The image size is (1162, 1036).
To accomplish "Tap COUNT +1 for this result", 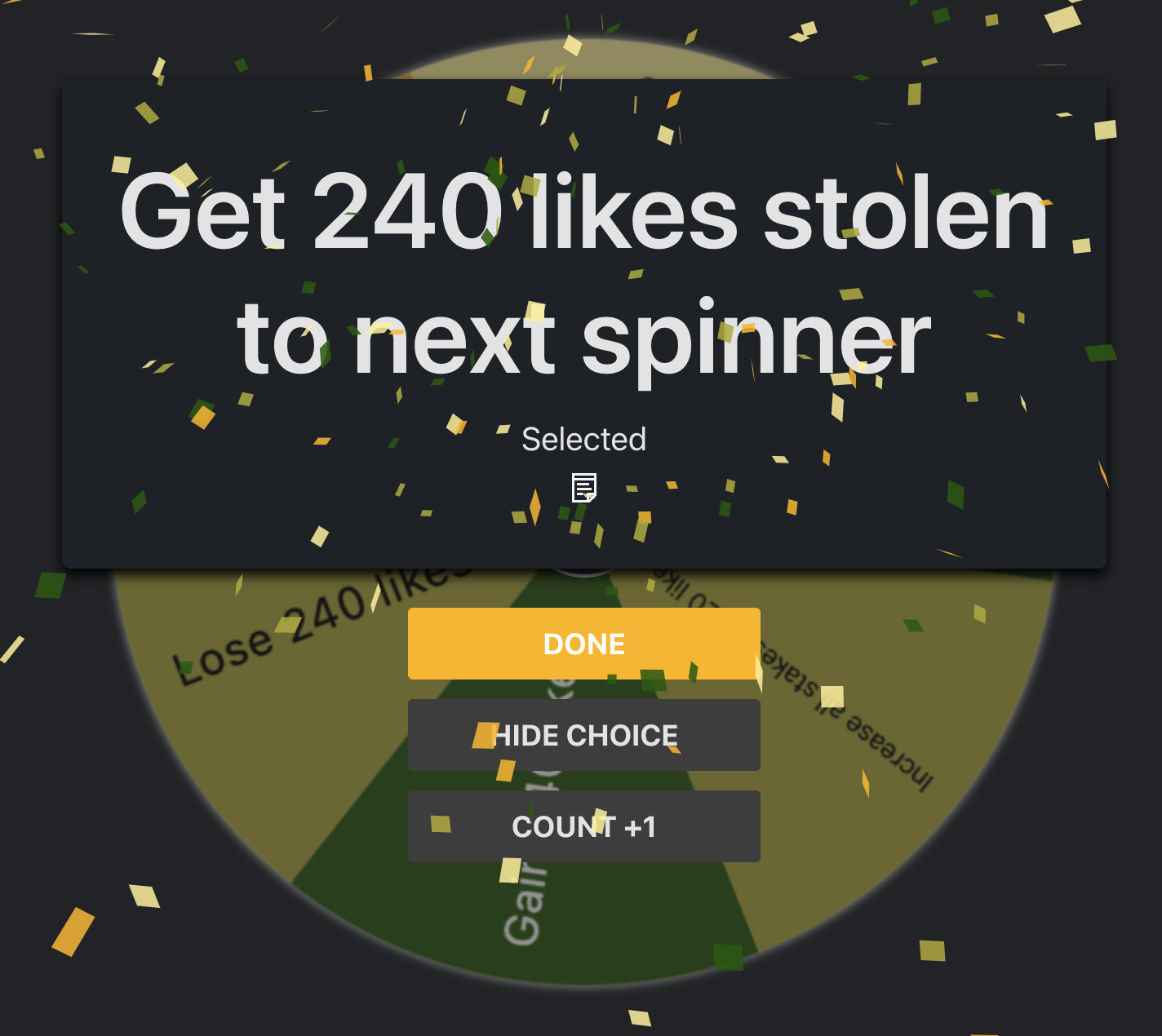I will coord(583,826).
